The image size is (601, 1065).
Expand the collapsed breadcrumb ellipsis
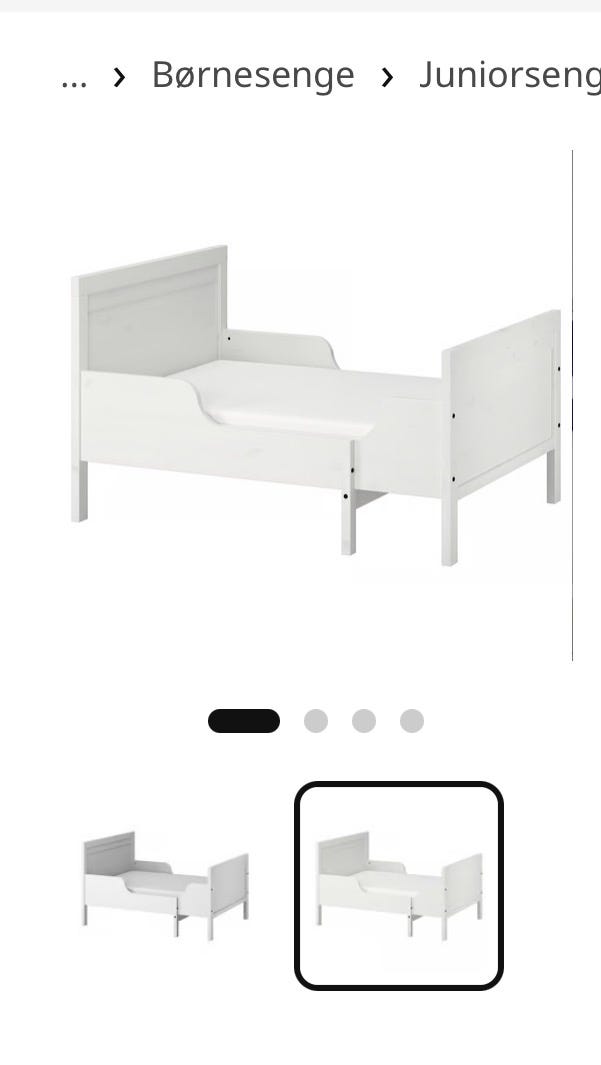pyautogui.click(x=73, y=75)
